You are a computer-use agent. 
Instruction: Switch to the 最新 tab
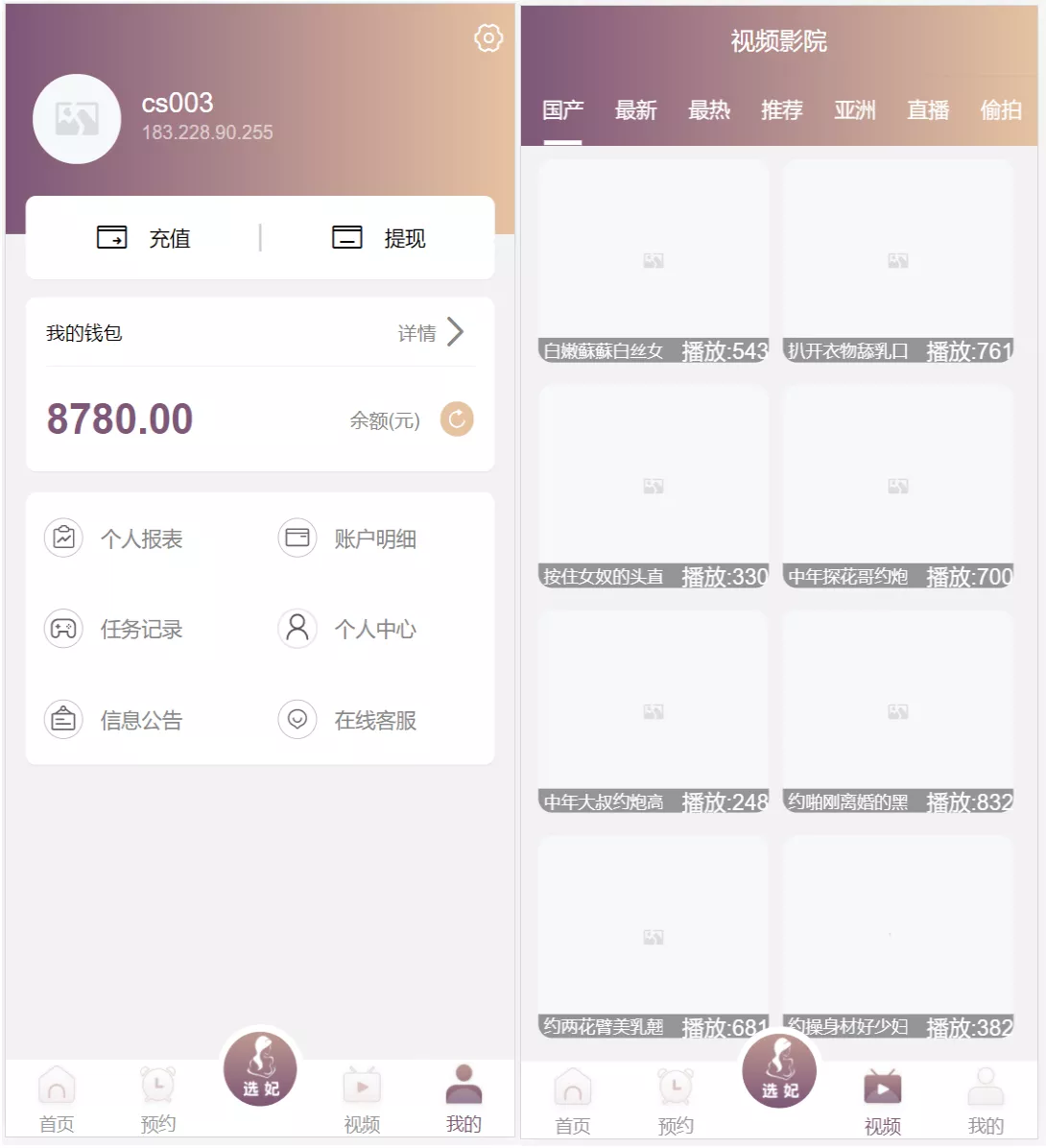[x=635, y=110]
